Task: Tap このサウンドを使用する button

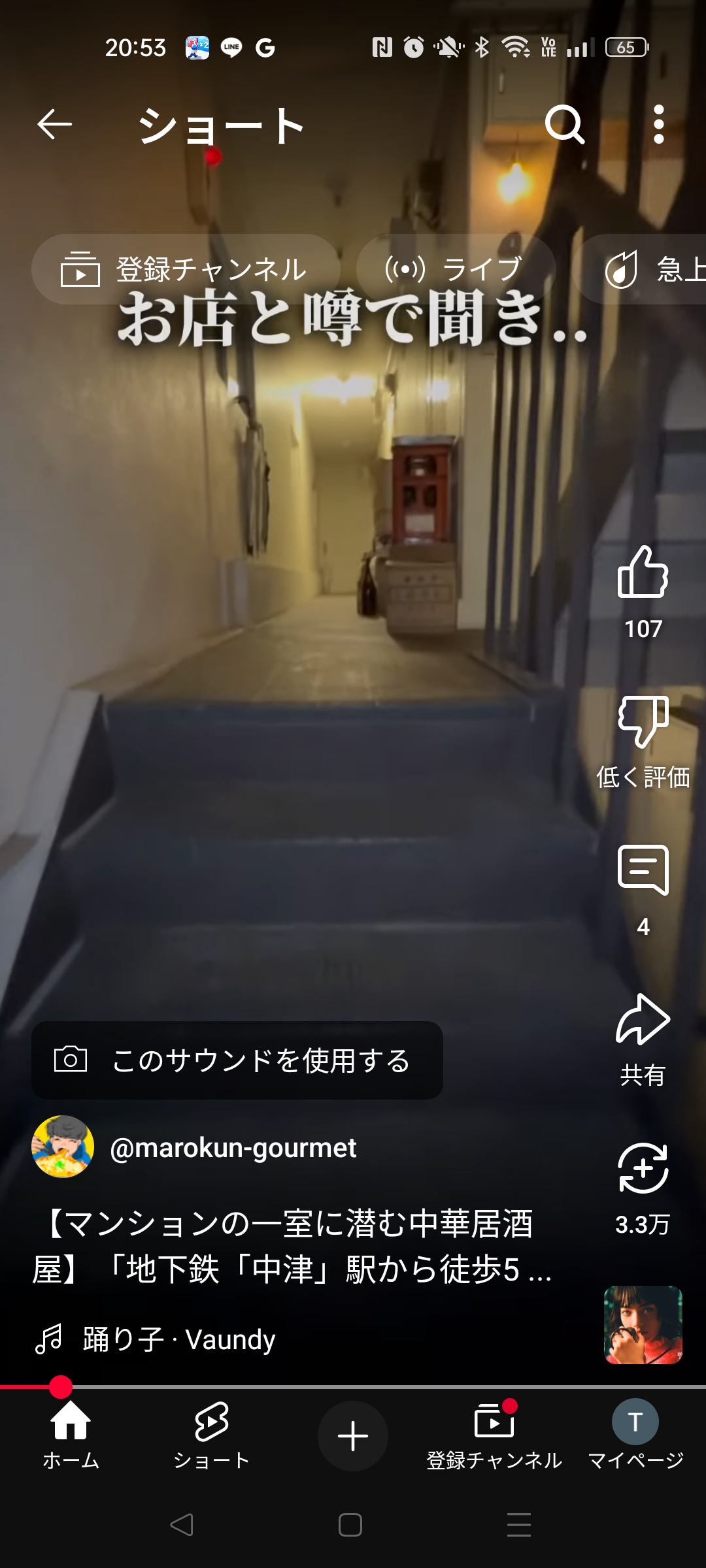Action: tap(237, 1060)
